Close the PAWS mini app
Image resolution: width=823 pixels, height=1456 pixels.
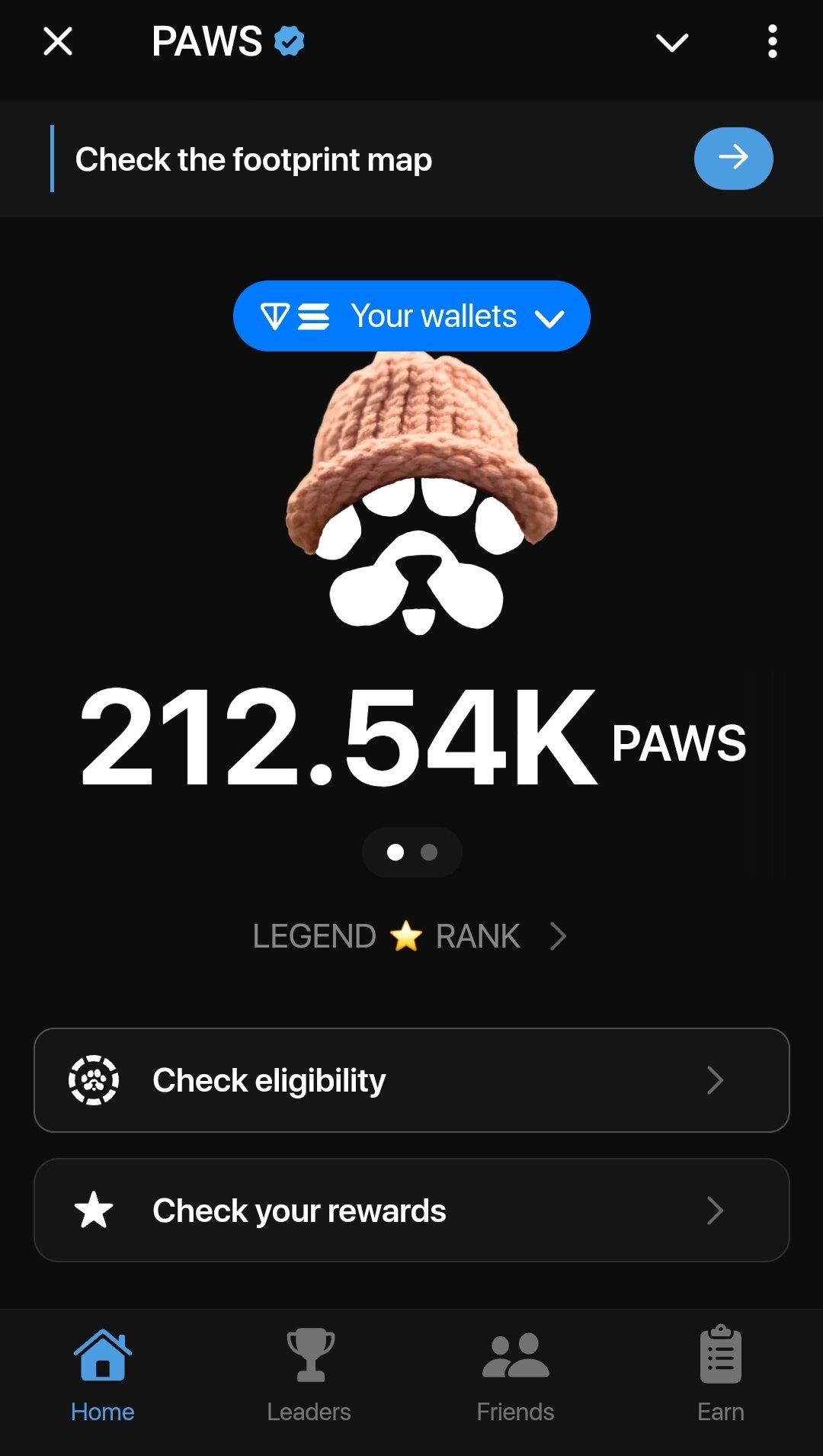click(x=58, y=41)
